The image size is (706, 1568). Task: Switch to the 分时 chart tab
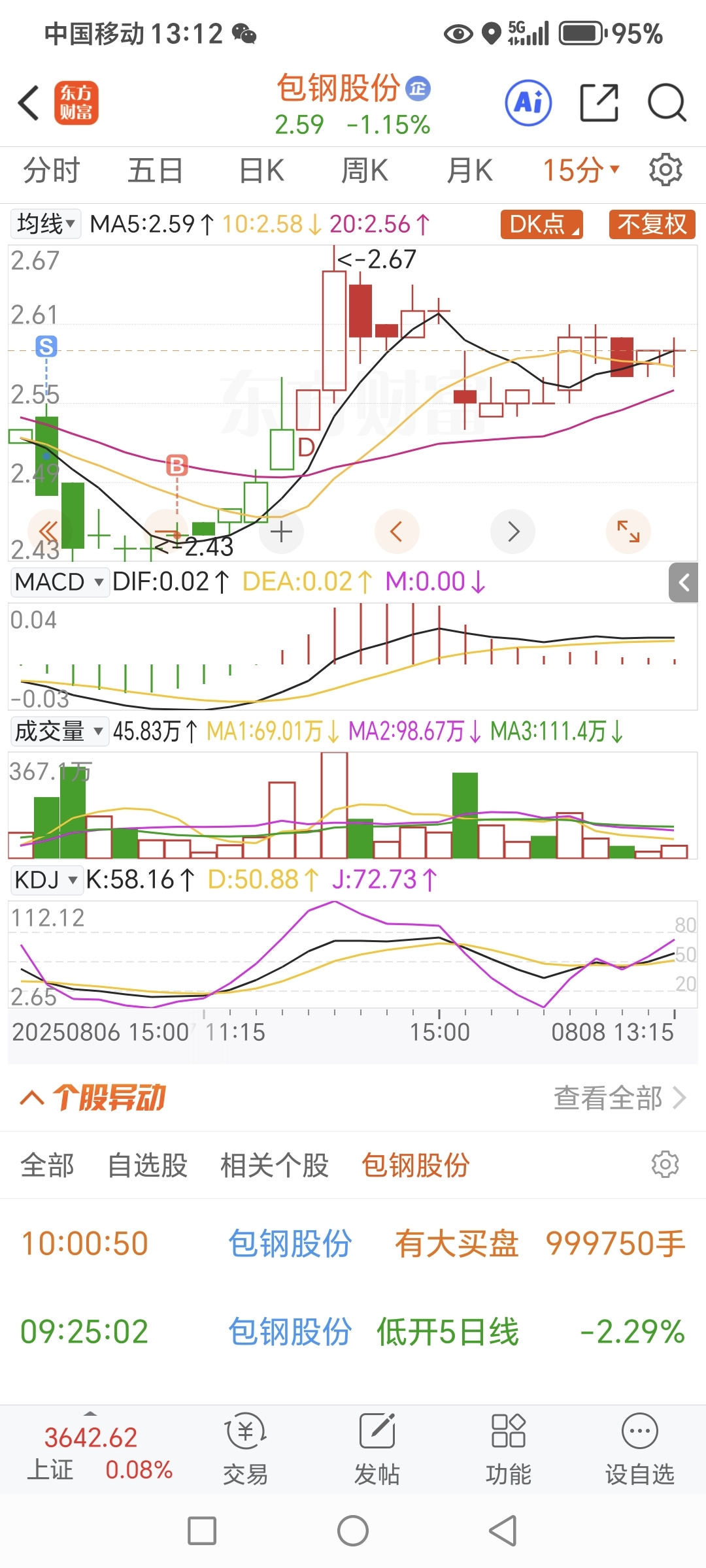pyautogui.click(x=51, y=171)
